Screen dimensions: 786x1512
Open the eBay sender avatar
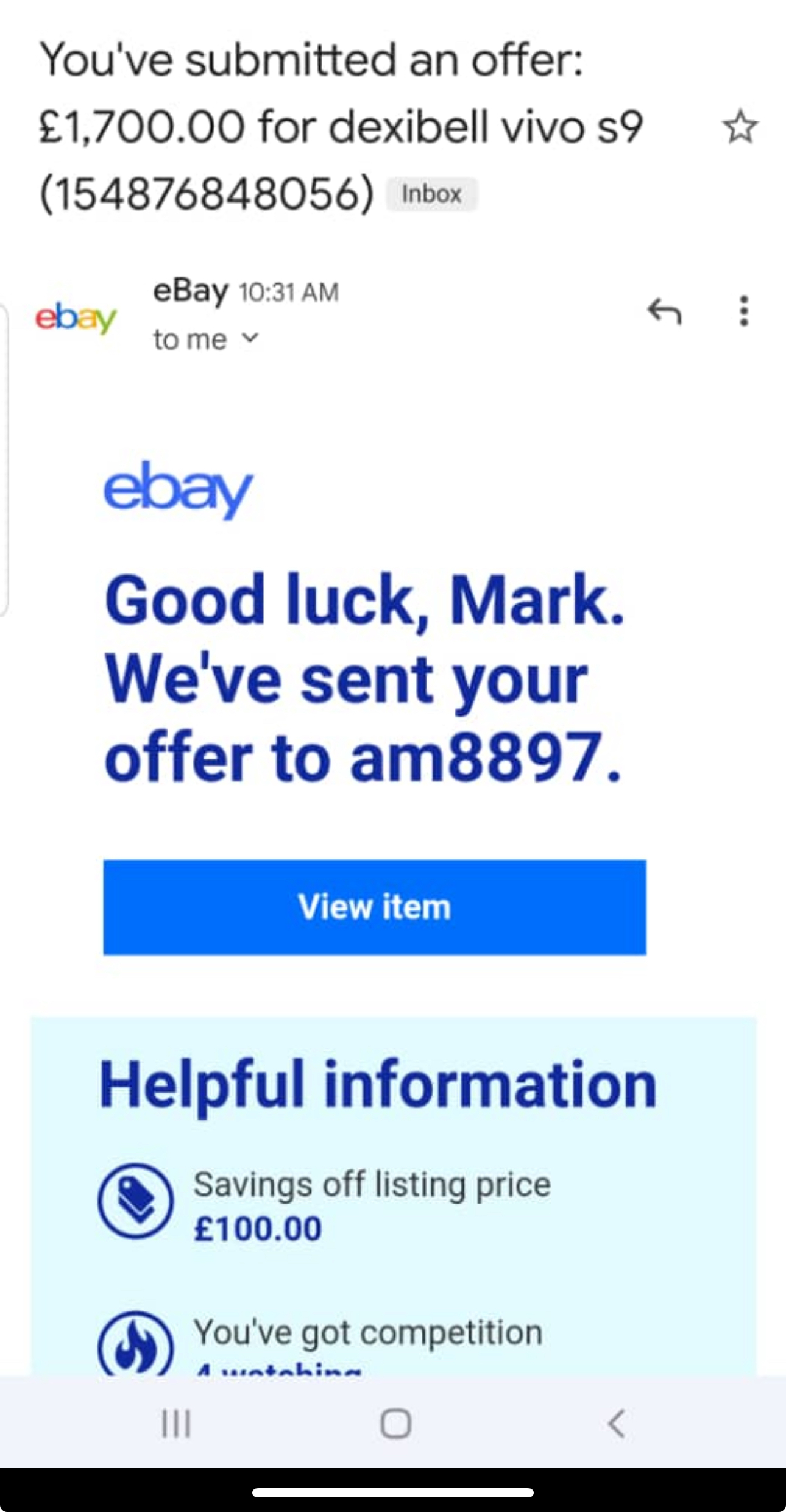click(76, 318)
